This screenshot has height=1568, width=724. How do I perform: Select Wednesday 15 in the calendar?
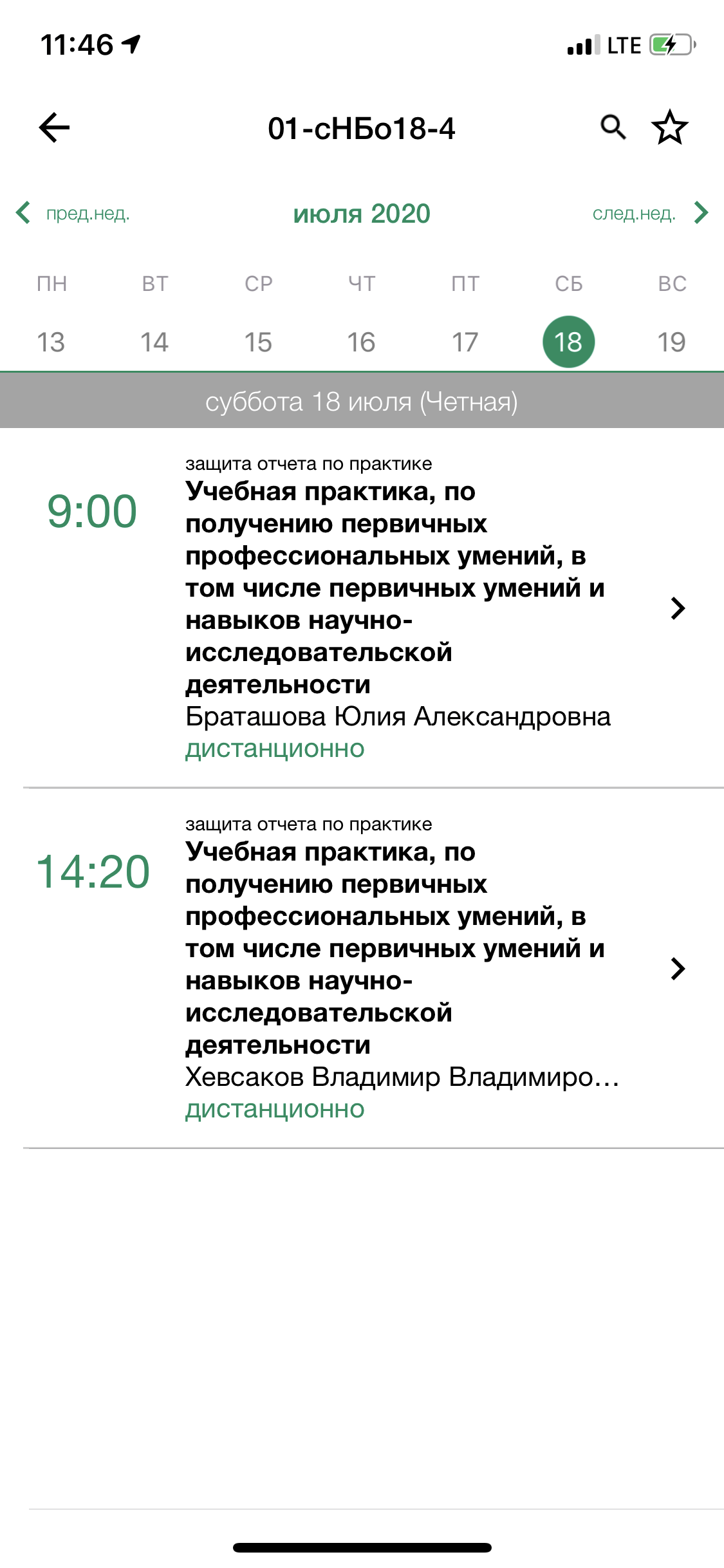258,342
